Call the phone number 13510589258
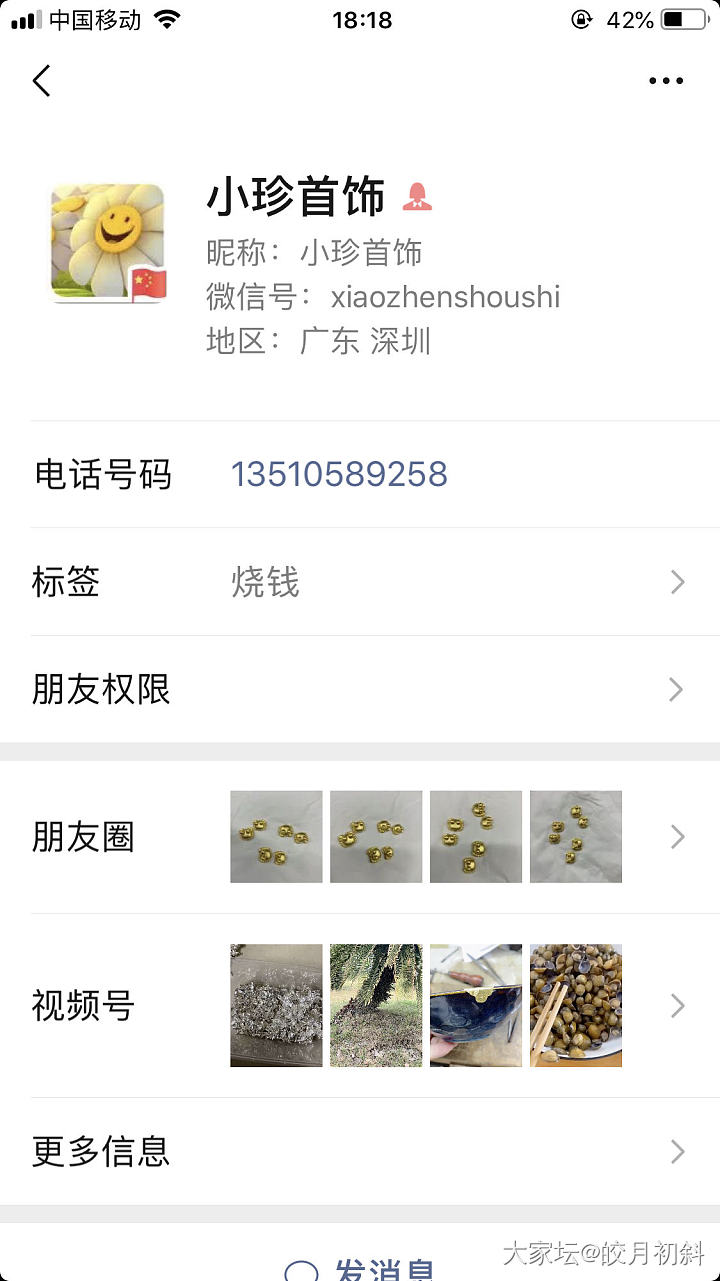 pos(339,474)
